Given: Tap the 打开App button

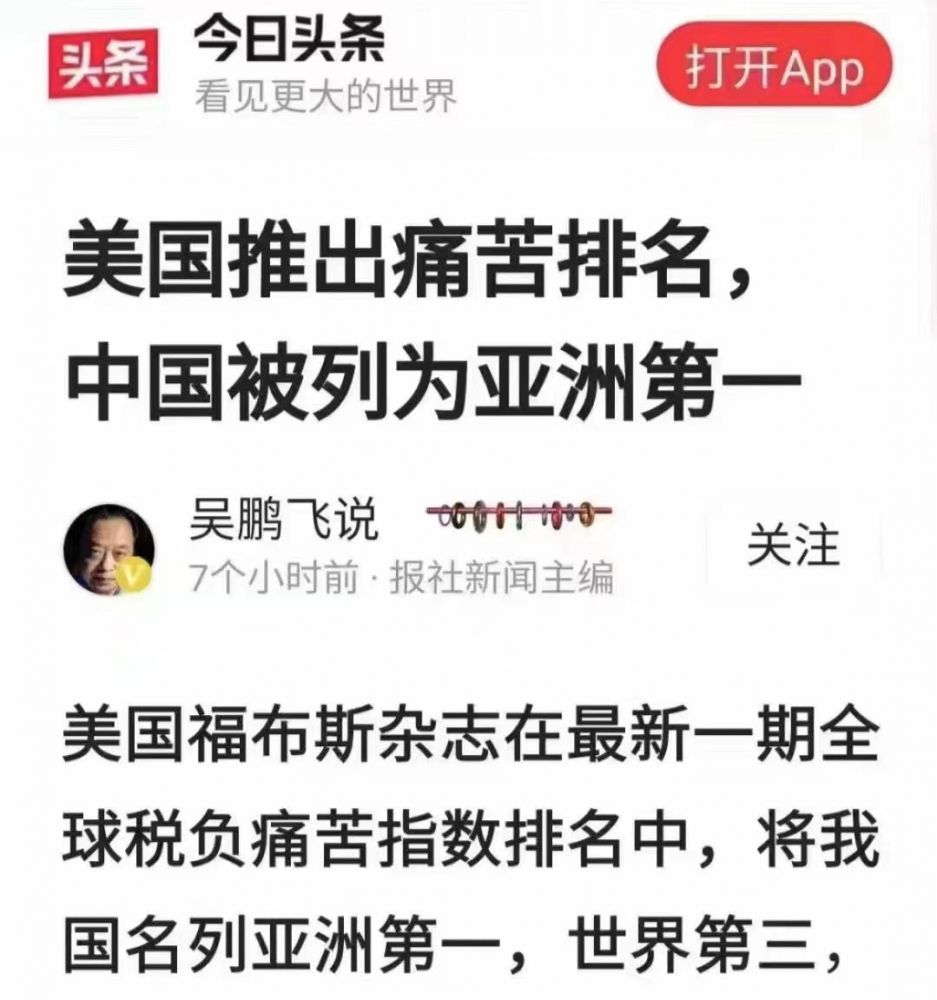Looking at the screenshot, I should point(774,66).
